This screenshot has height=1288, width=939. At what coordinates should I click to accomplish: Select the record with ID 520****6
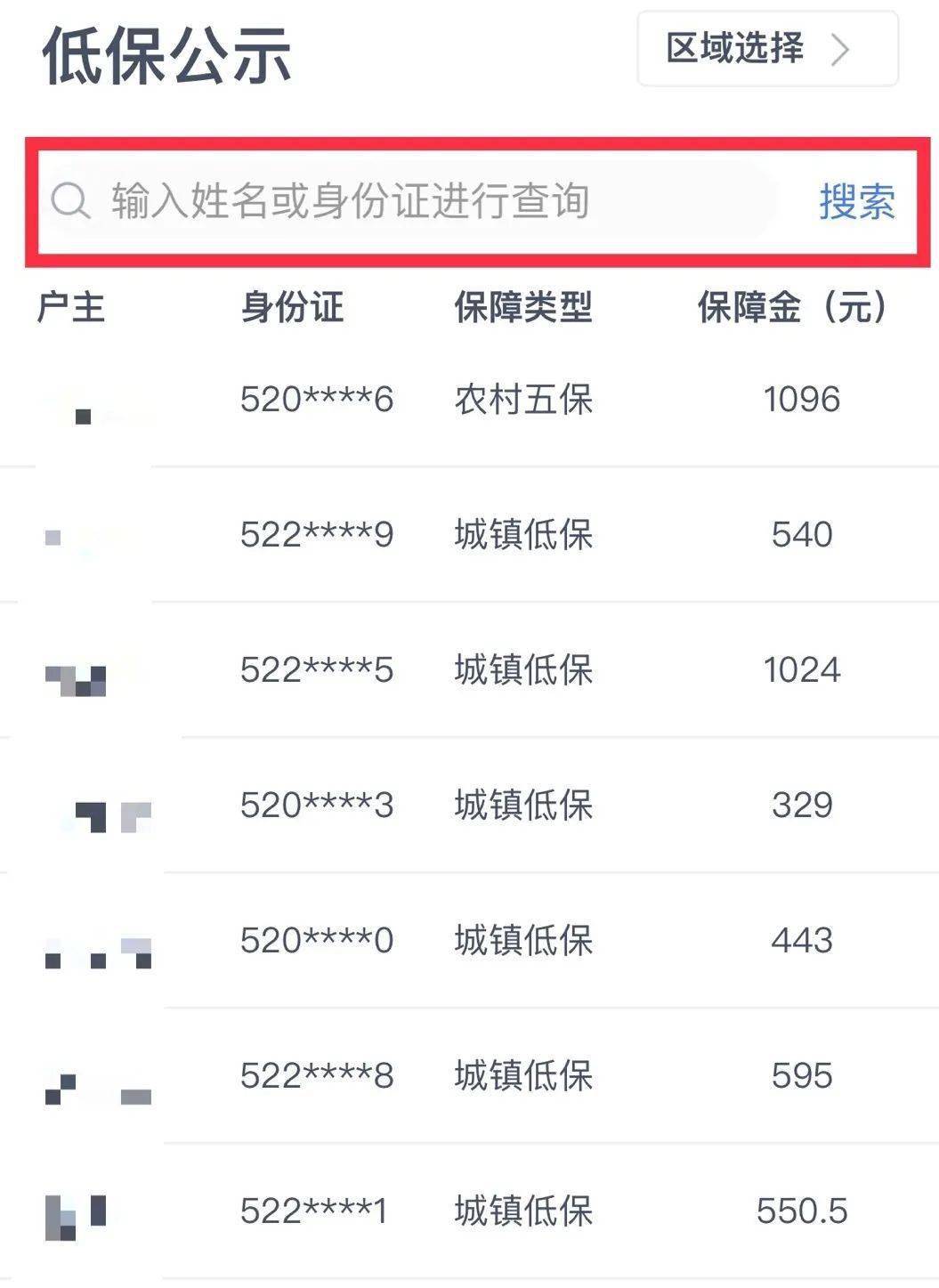[316, 401]
